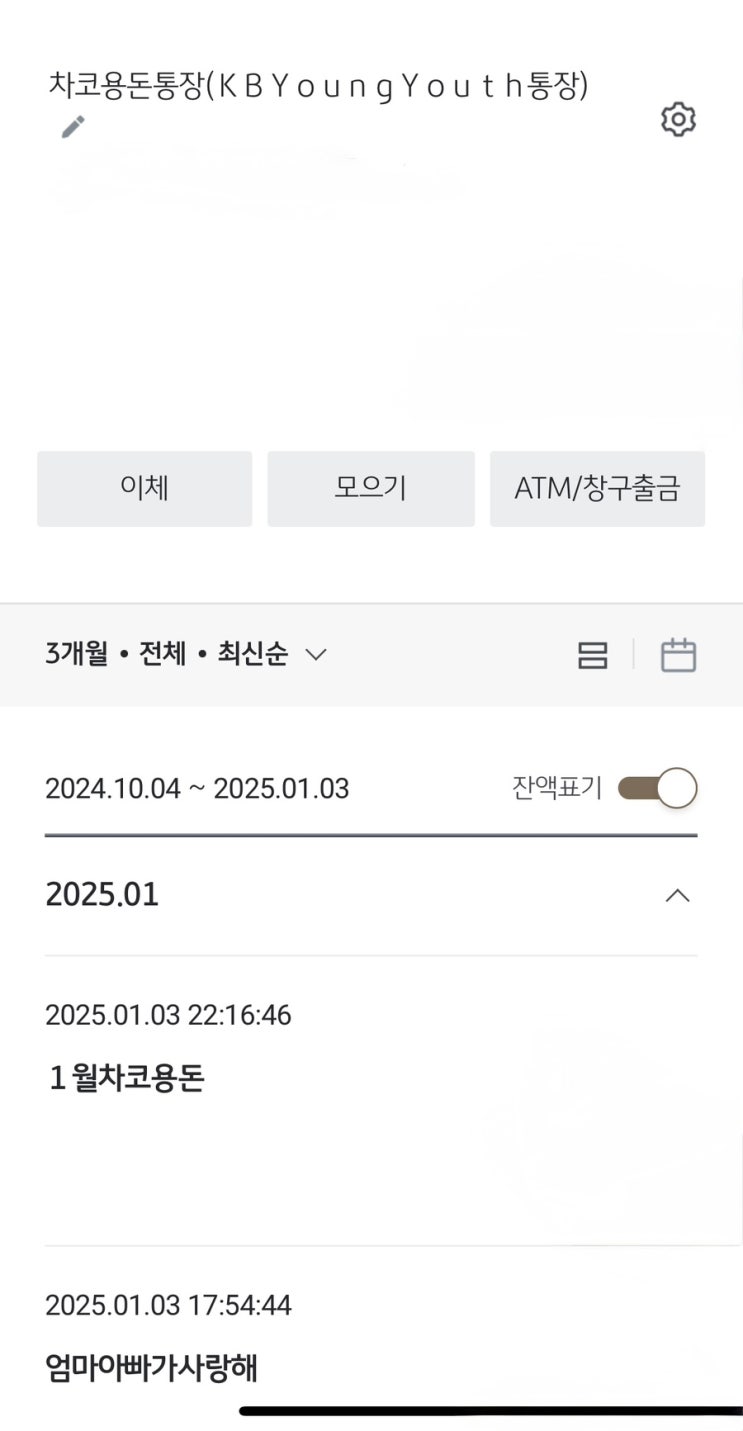Select the 모으기 button
743x1431 pixels.
tap(370, 488)
